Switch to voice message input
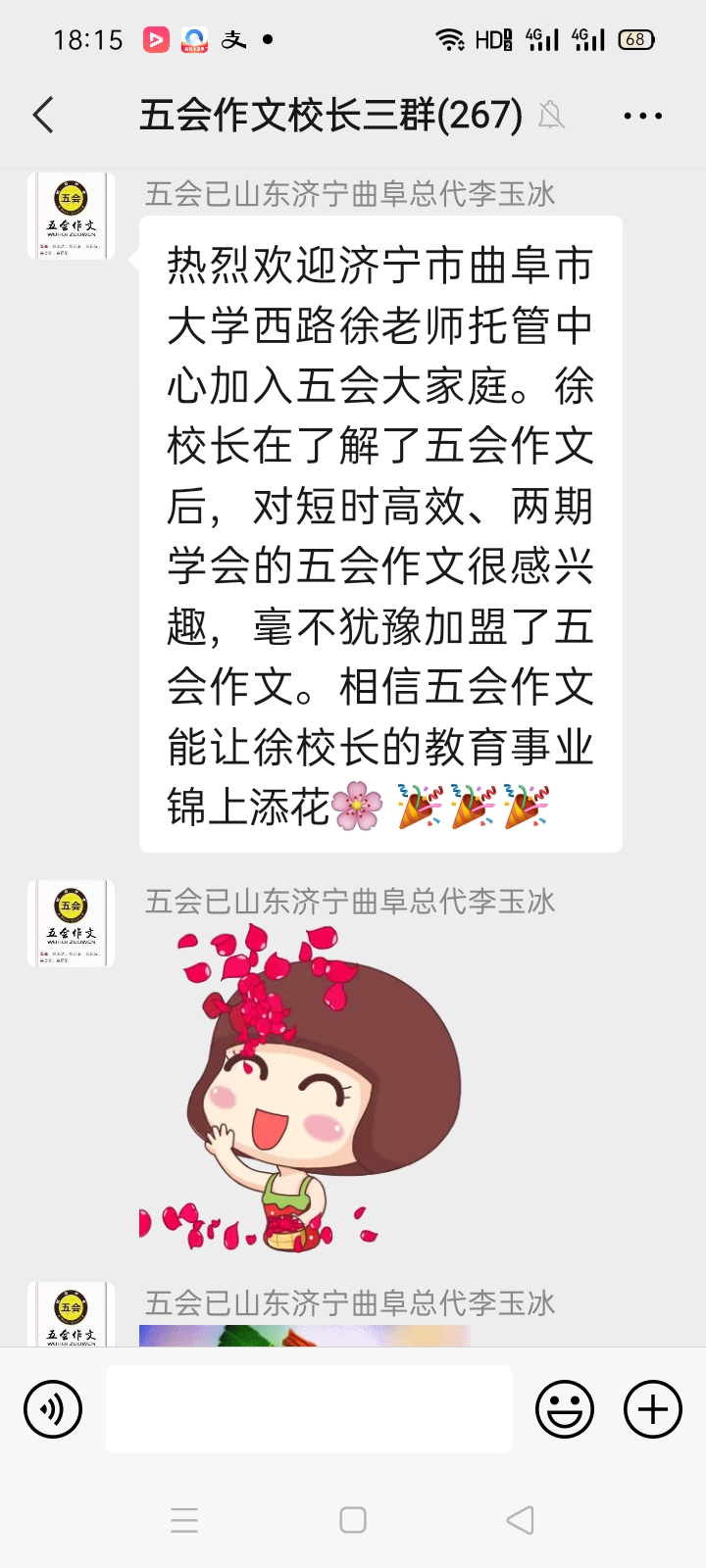706x1568 pixels. coord(53,1409)
